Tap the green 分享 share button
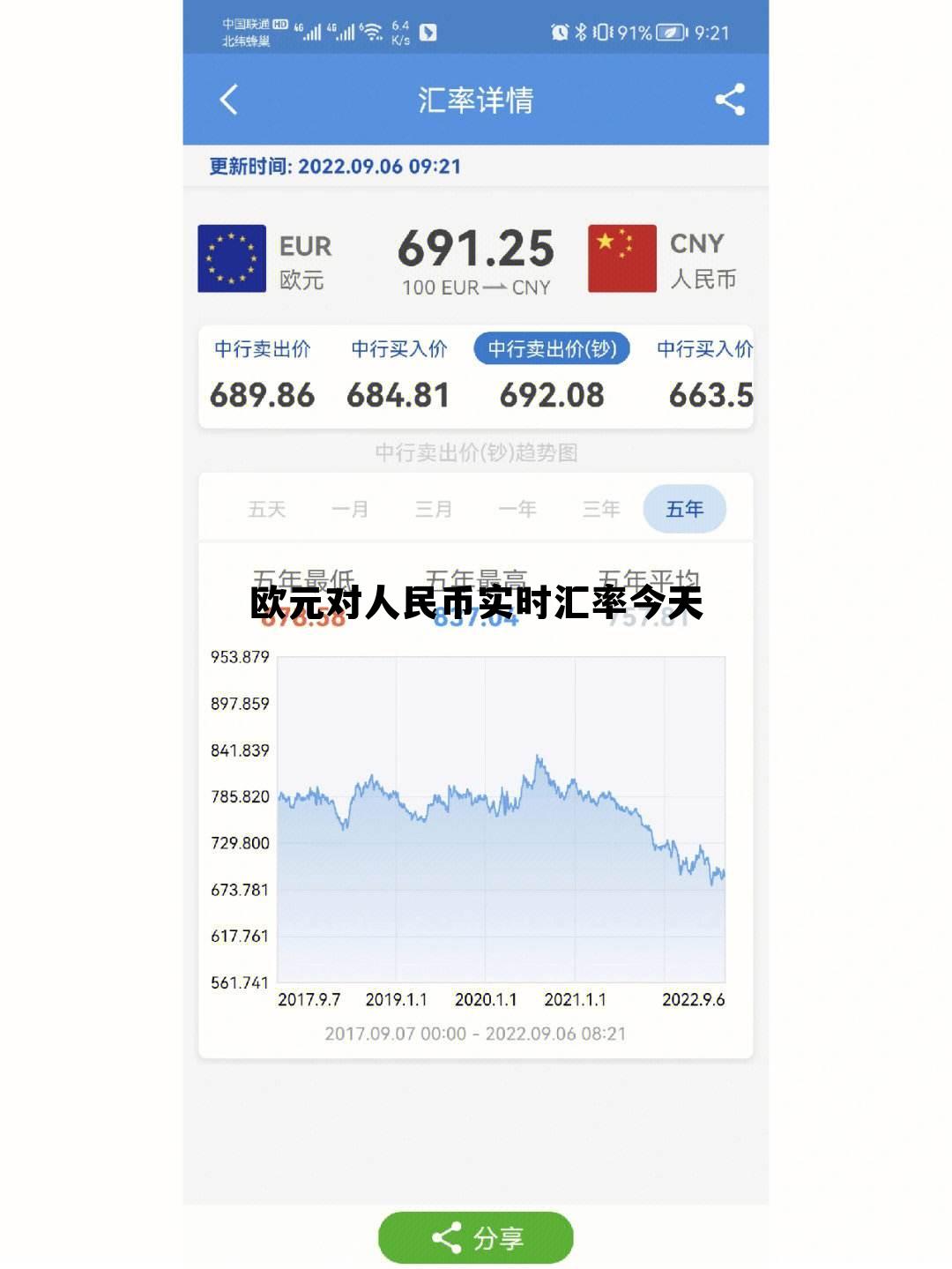This screenshot has height=1269, width=952. pyautogui.click(x=476, y=1235)
